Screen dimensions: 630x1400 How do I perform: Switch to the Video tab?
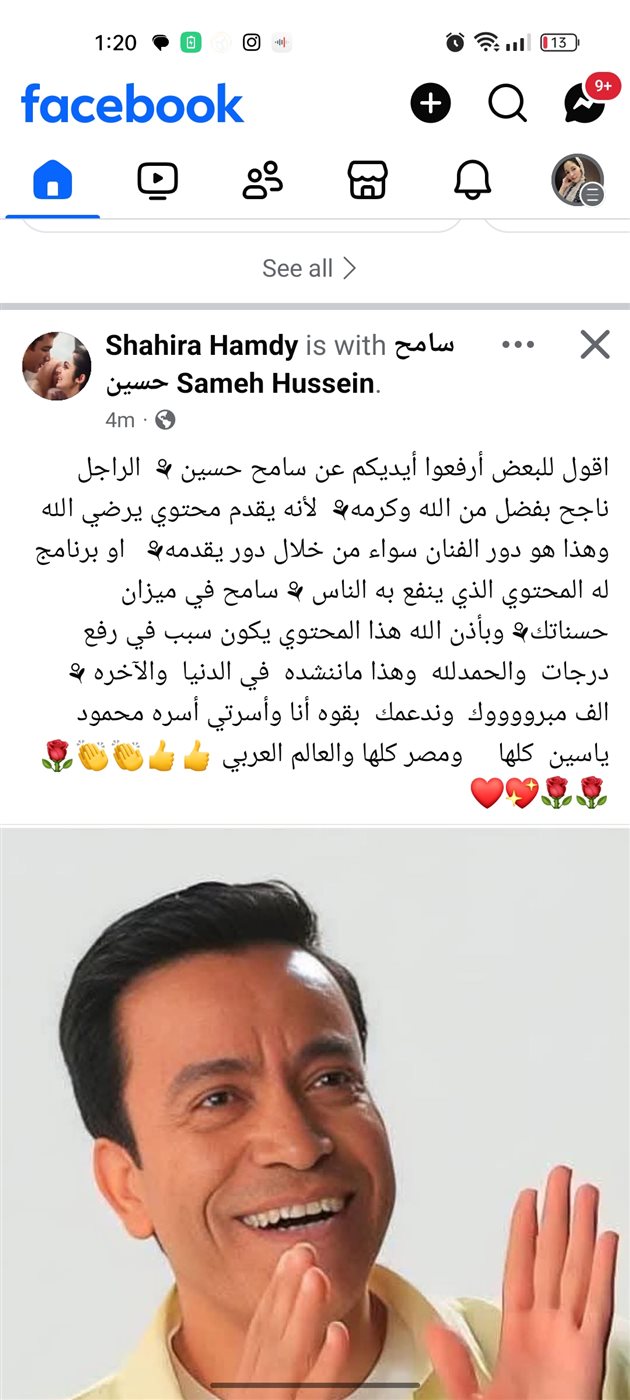pos(157,181)
